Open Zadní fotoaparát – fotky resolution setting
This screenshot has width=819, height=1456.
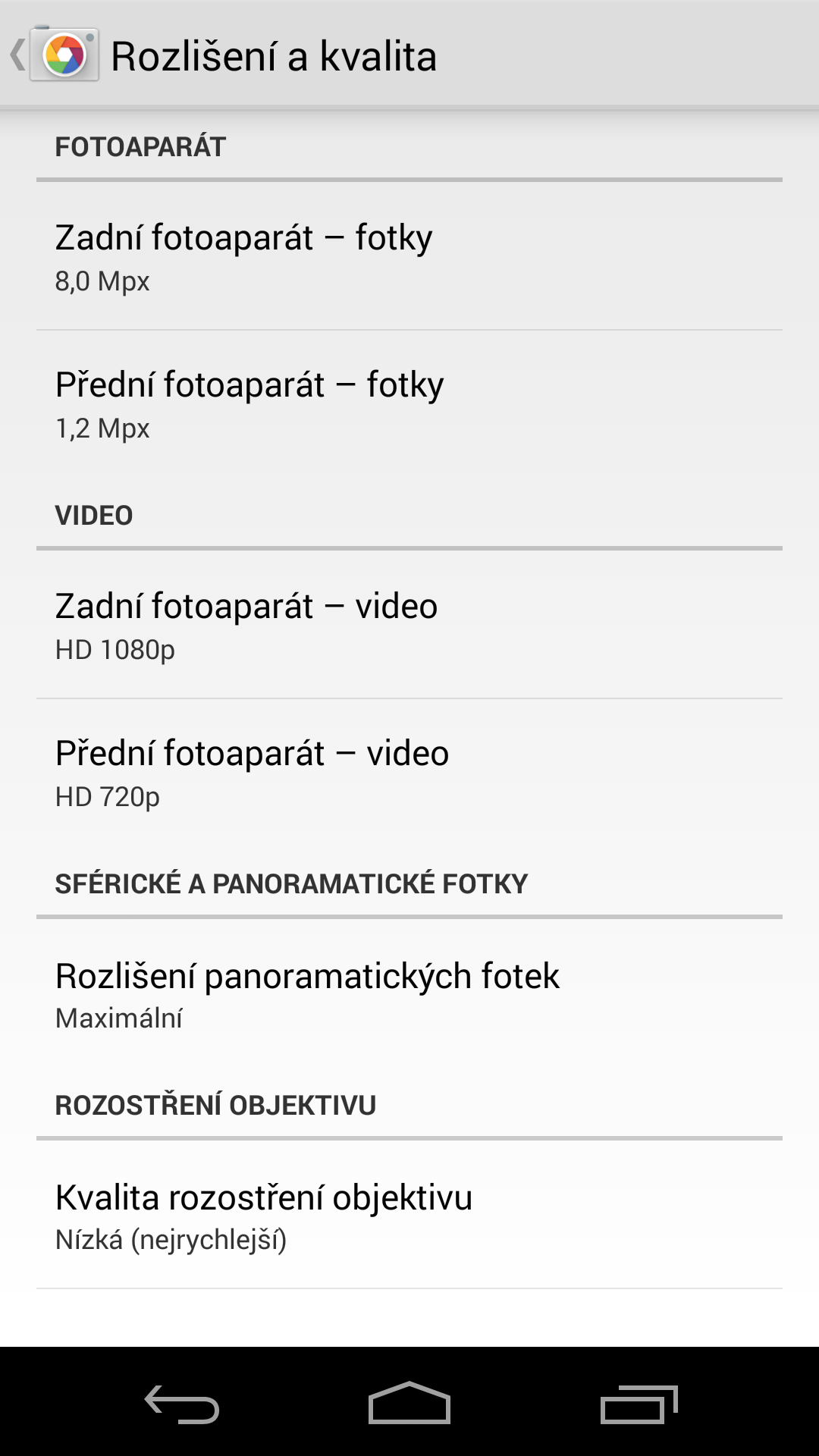pos(409,256)
